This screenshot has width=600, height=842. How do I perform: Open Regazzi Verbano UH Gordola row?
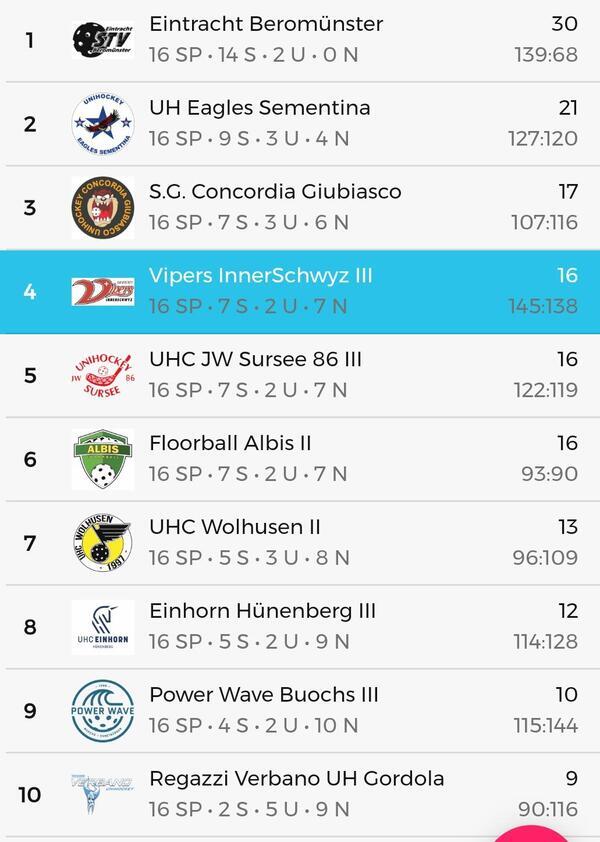[300, 794]
